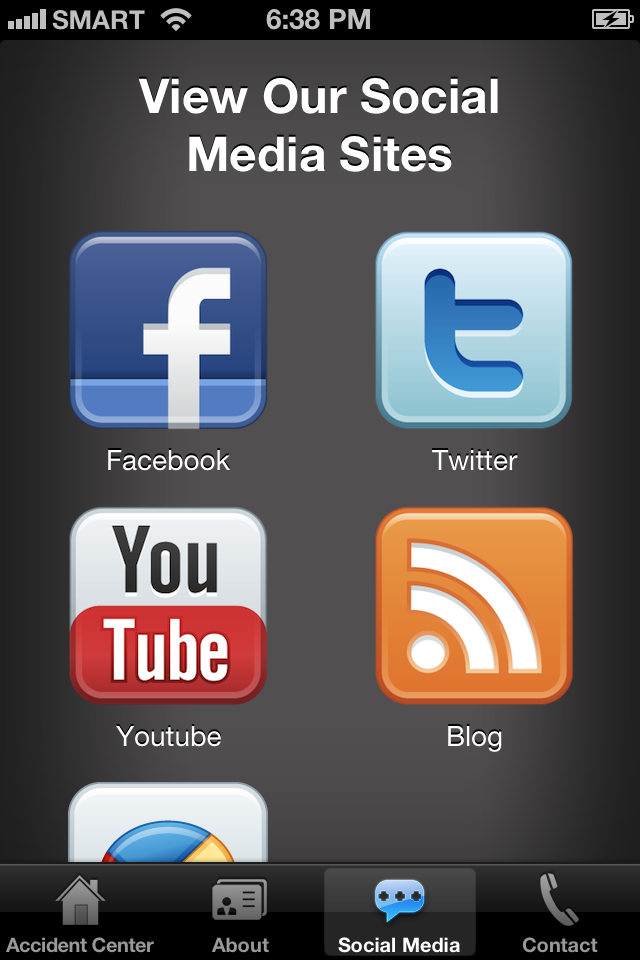Switch to the Contact tab

pyautogui.click(x=559, y=912)
